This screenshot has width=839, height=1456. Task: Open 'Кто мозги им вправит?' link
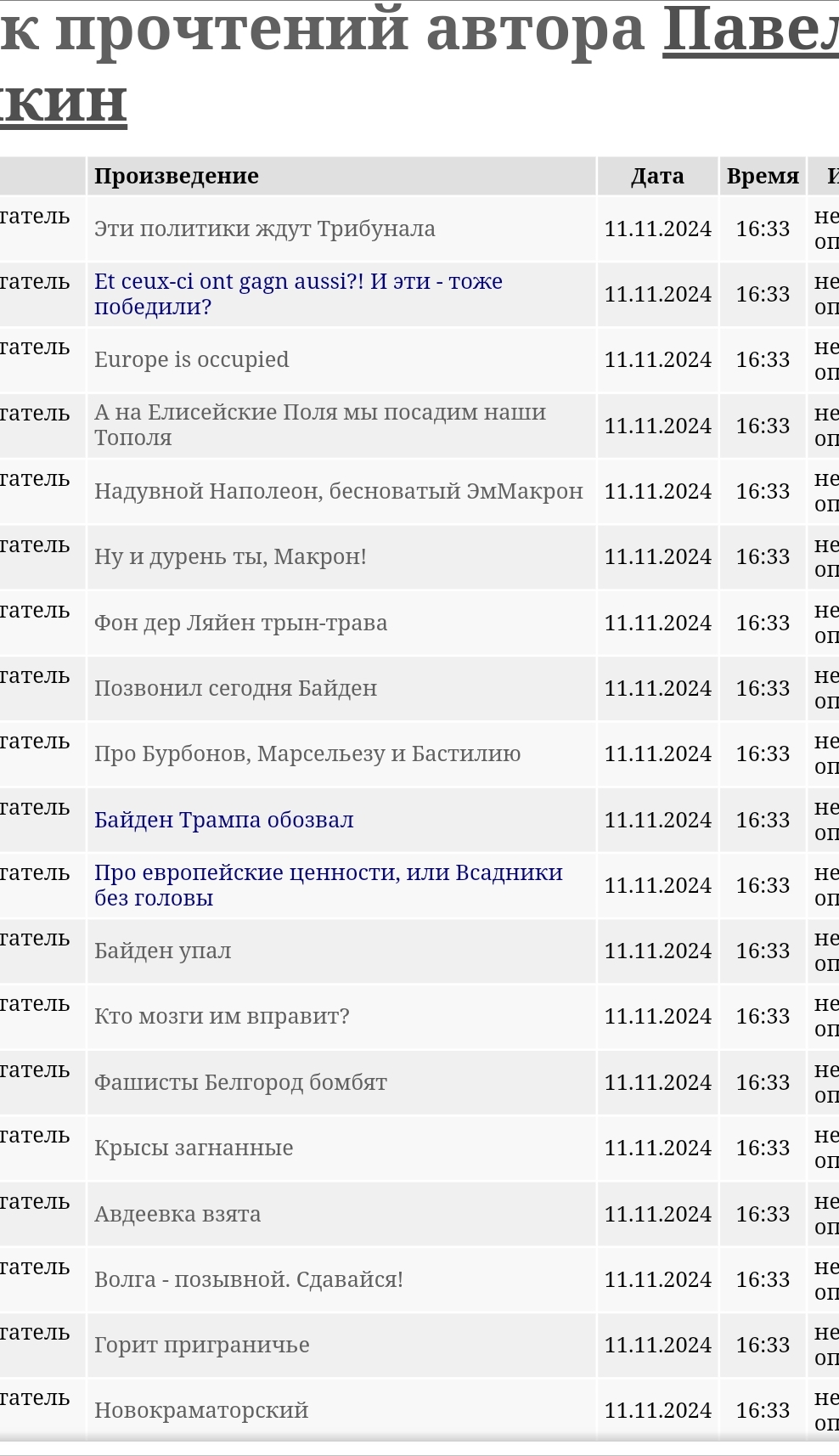pos(222,1017)
